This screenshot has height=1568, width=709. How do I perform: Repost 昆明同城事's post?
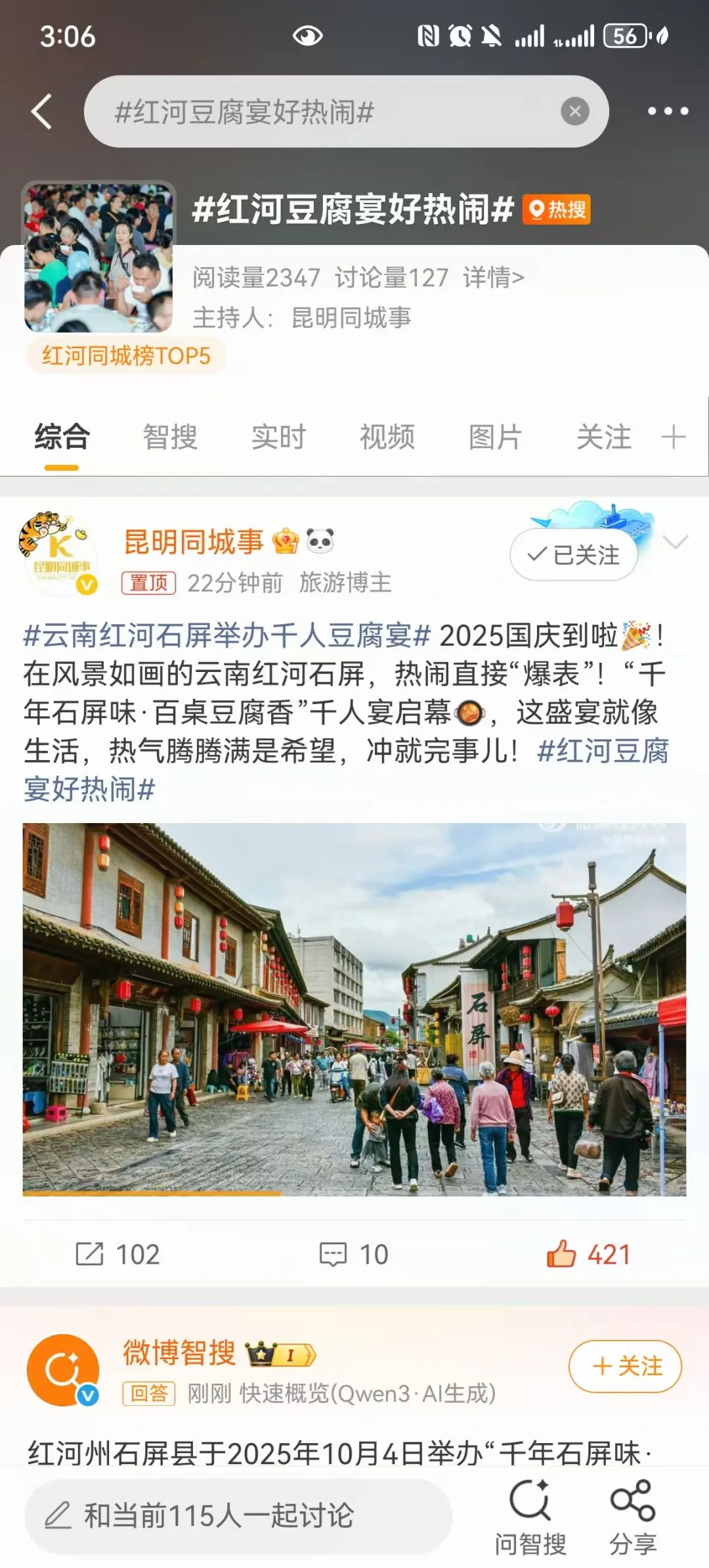[x=118, y=1254]
